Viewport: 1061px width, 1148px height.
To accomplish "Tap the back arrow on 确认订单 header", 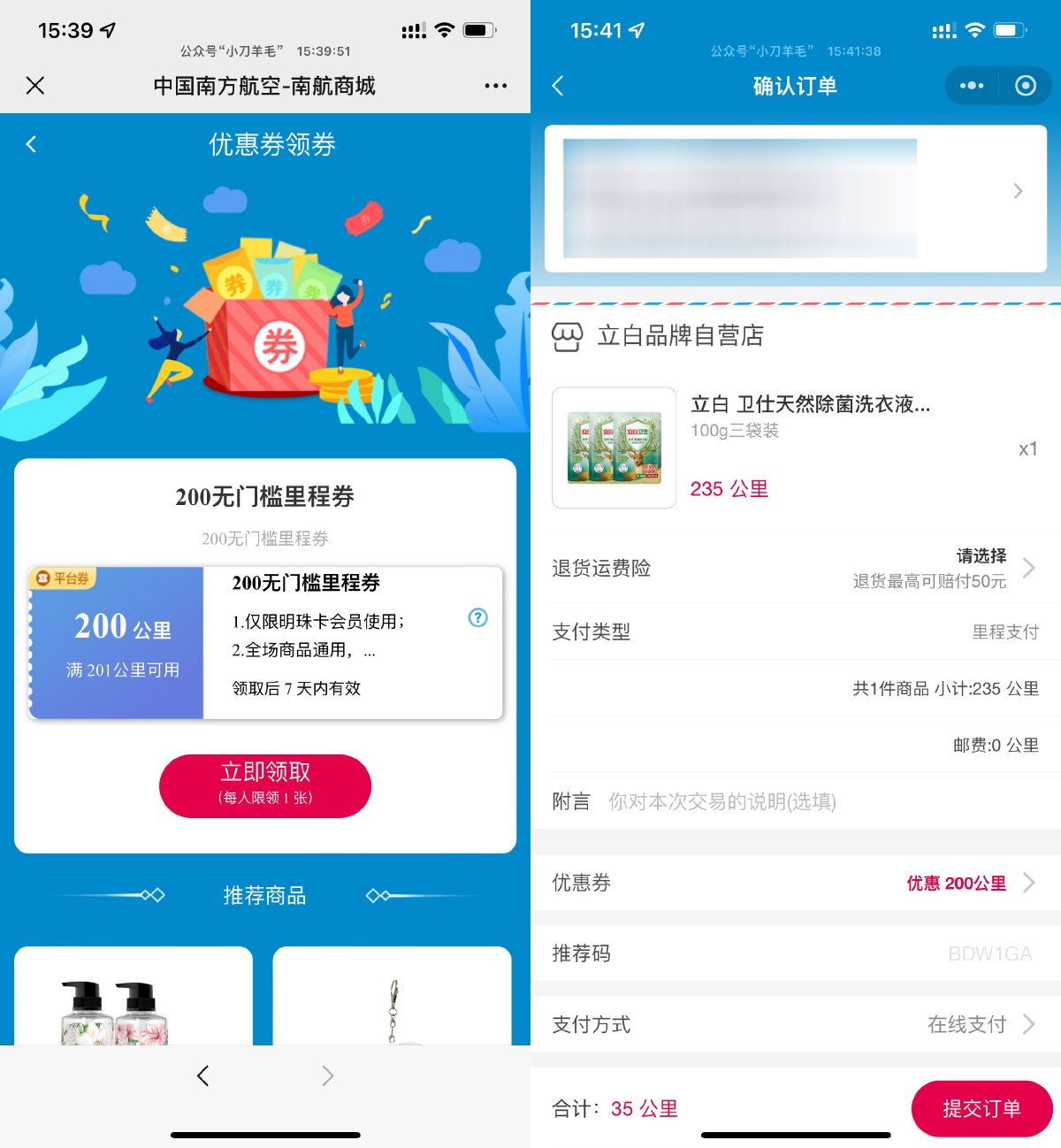I will (x=557, y=86).
